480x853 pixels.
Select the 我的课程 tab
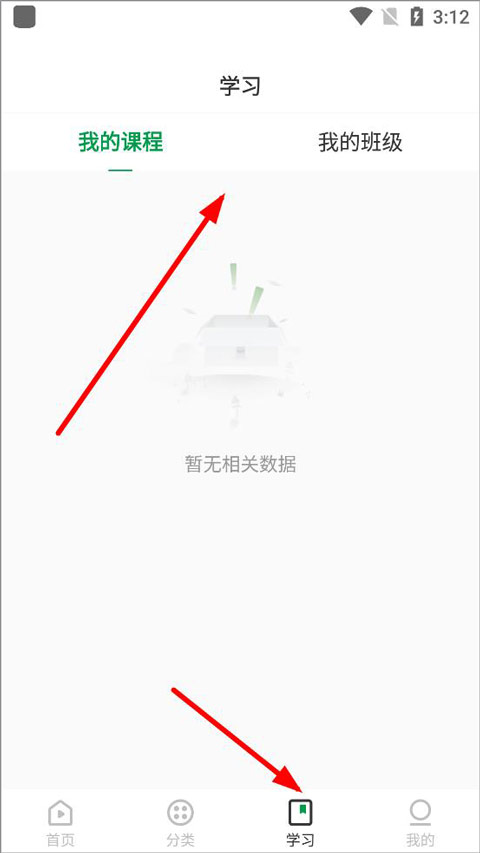click(120, 143)
